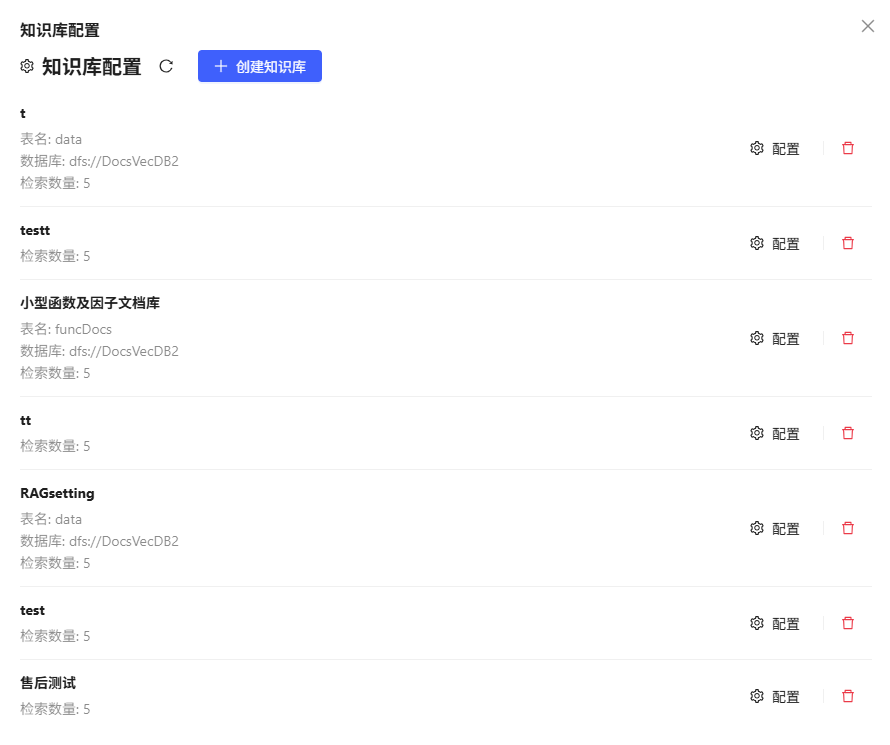Open 配置 for tt
The image size is (890, 745).
coord(775,433)
